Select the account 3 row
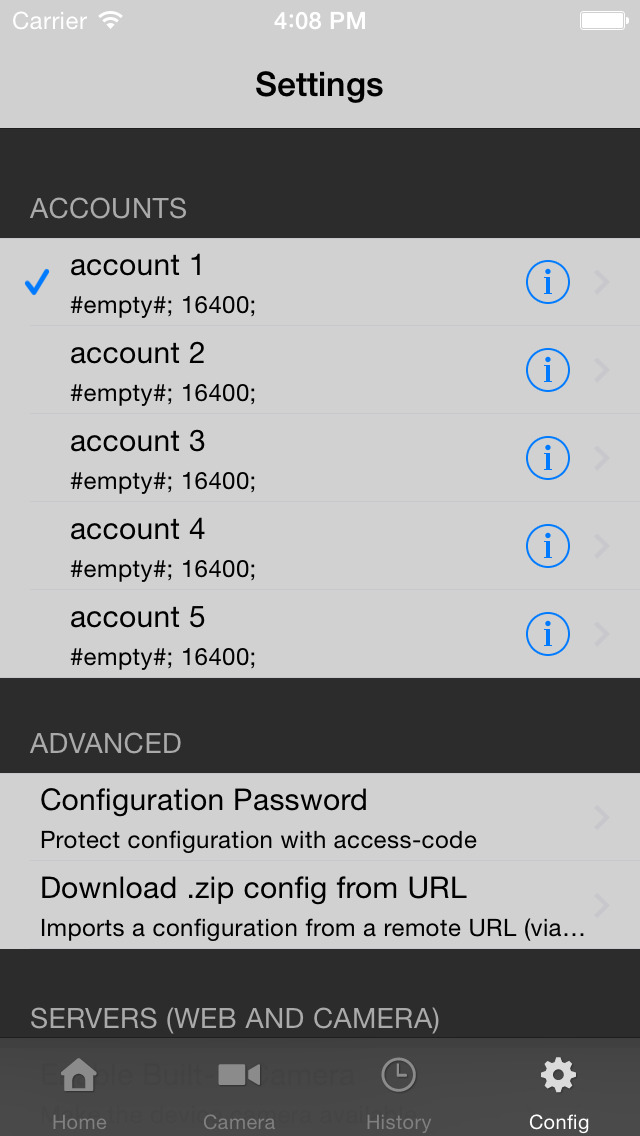The image size is (640, 1136). [x=320, y=458]
